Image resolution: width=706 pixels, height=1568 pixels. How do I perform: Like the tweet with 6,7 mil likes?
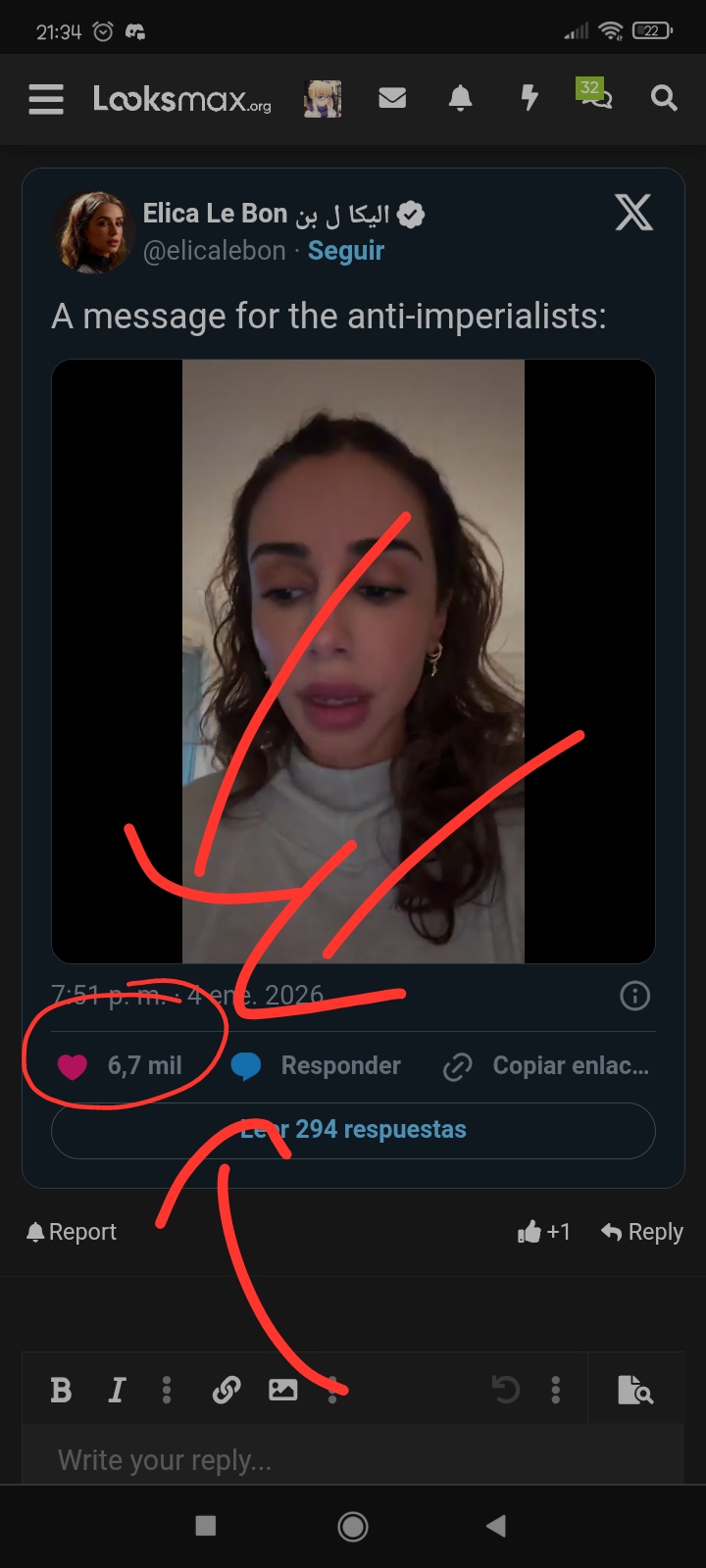click(x=73, y=1066)
